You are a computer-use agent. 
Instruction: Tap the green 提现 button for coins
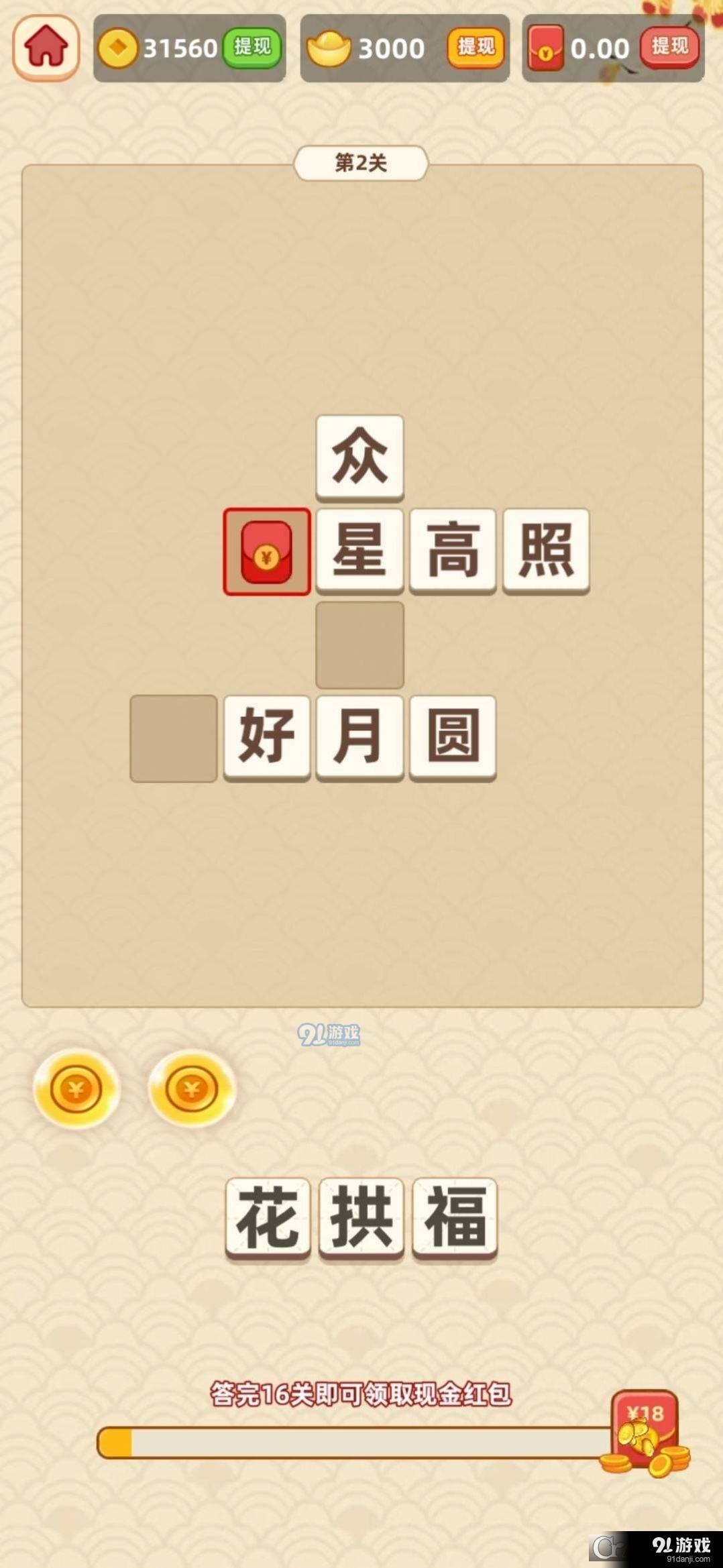tap(252, 47)
